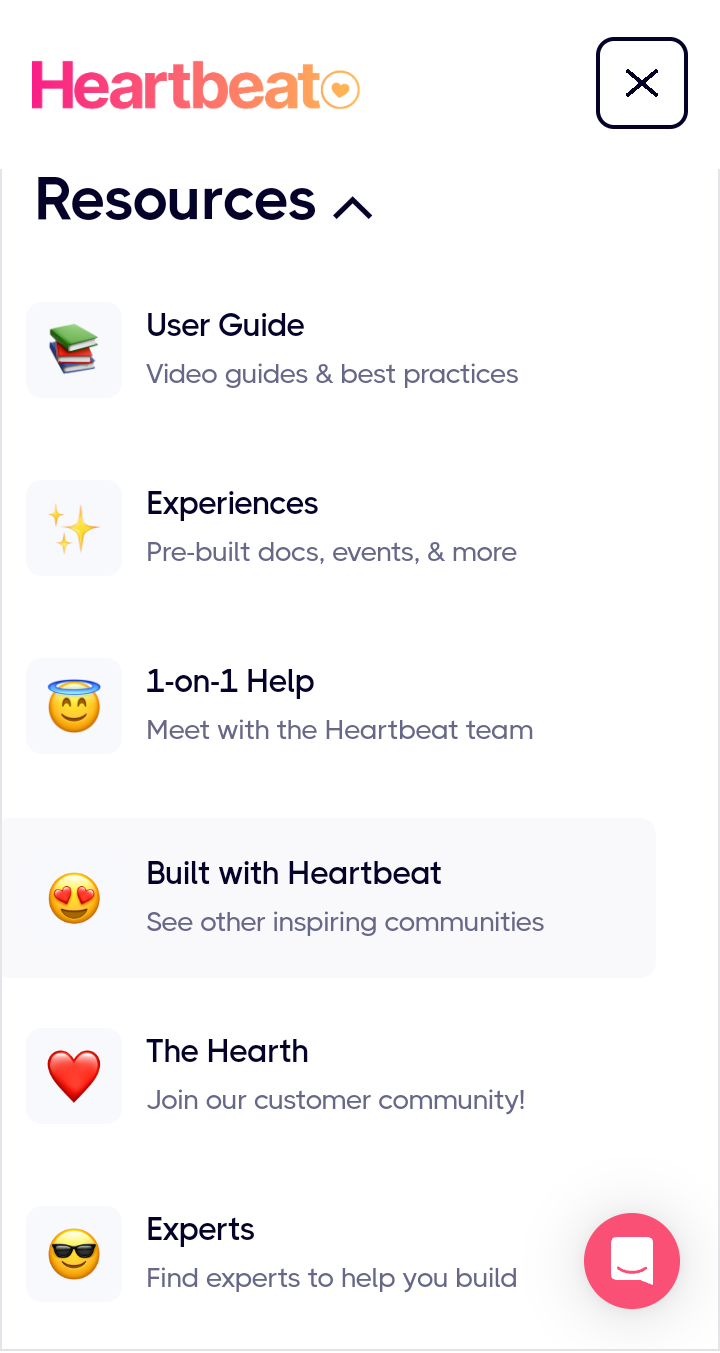
Task: Open the chat support widget
Action: click(632, 1261)
